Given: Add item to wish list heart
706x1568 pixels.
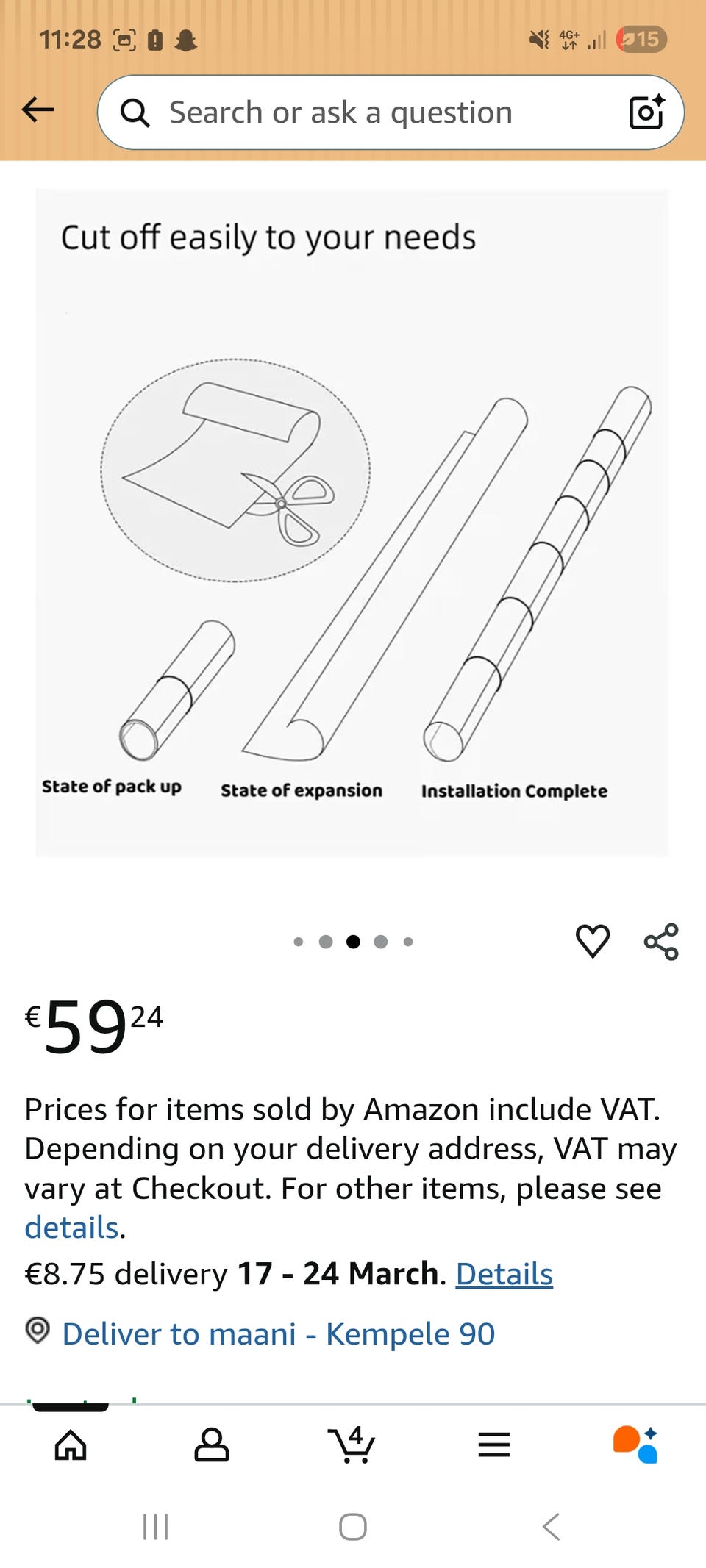Looking at the screenshot, I should (x=593, y=941).
